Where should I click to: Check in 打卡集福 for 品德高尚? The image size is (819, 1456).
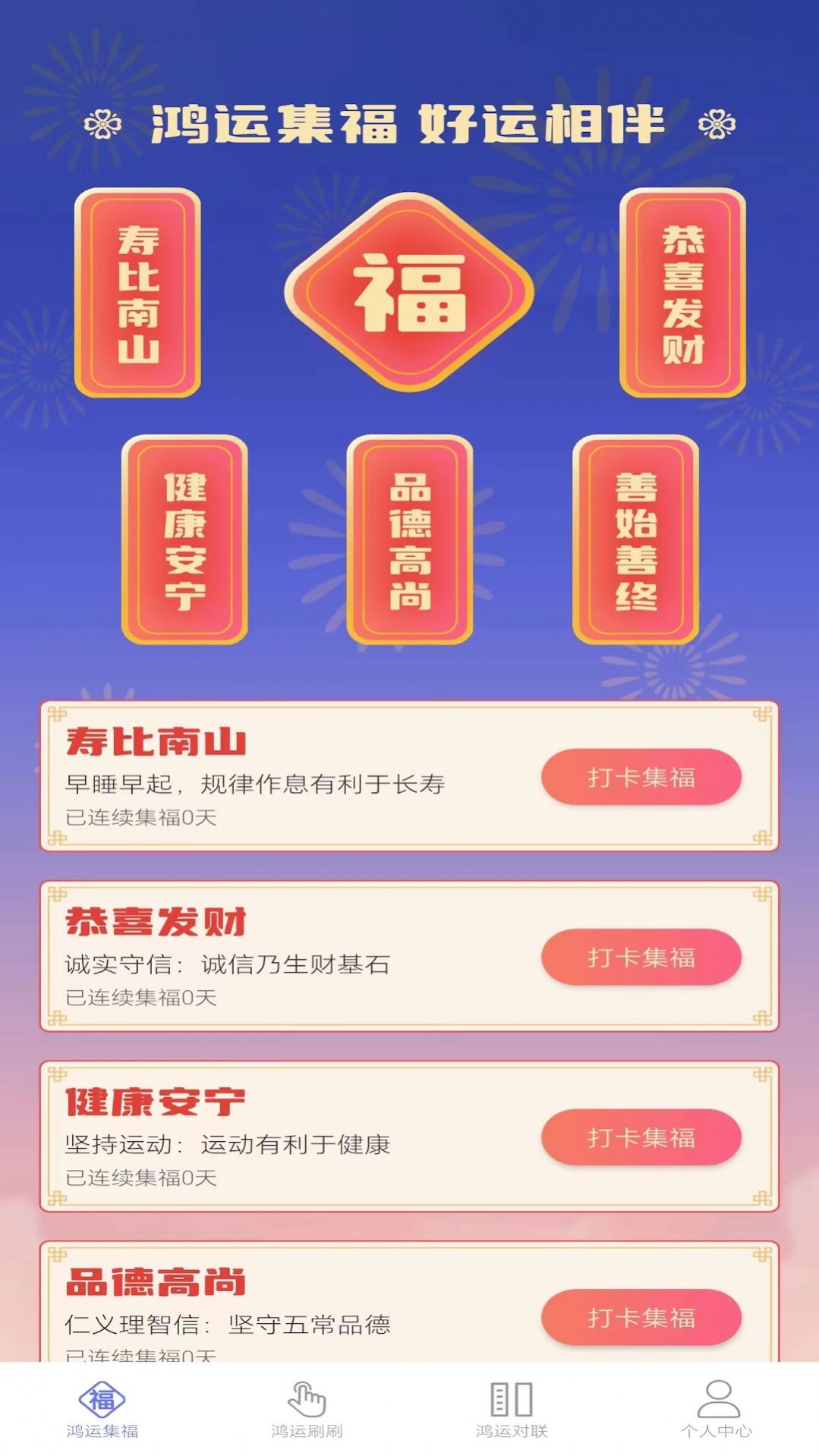pos(641,1317)
